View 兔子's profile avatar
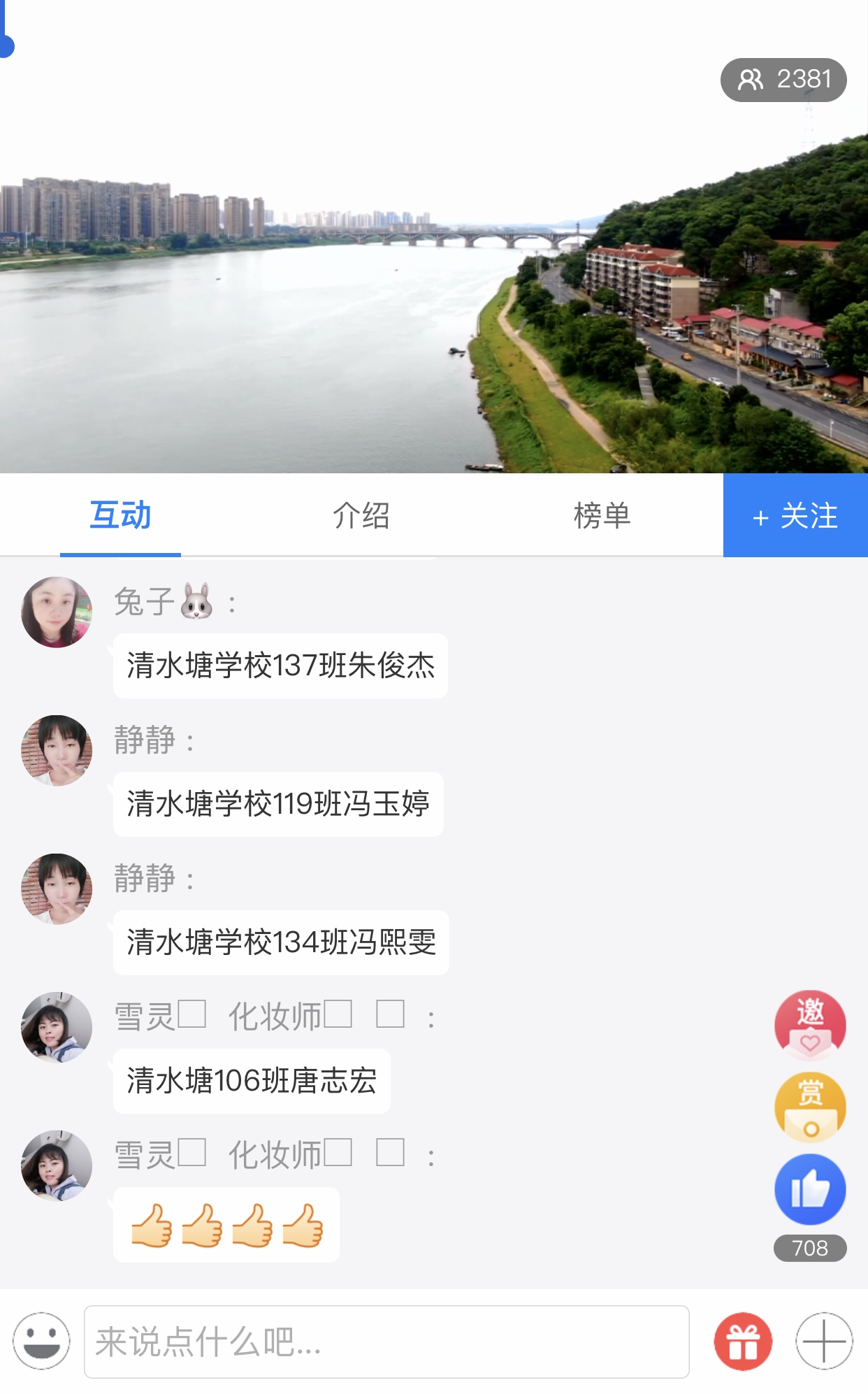Viewport: 868px width, 1394px height. click(57, 612)
